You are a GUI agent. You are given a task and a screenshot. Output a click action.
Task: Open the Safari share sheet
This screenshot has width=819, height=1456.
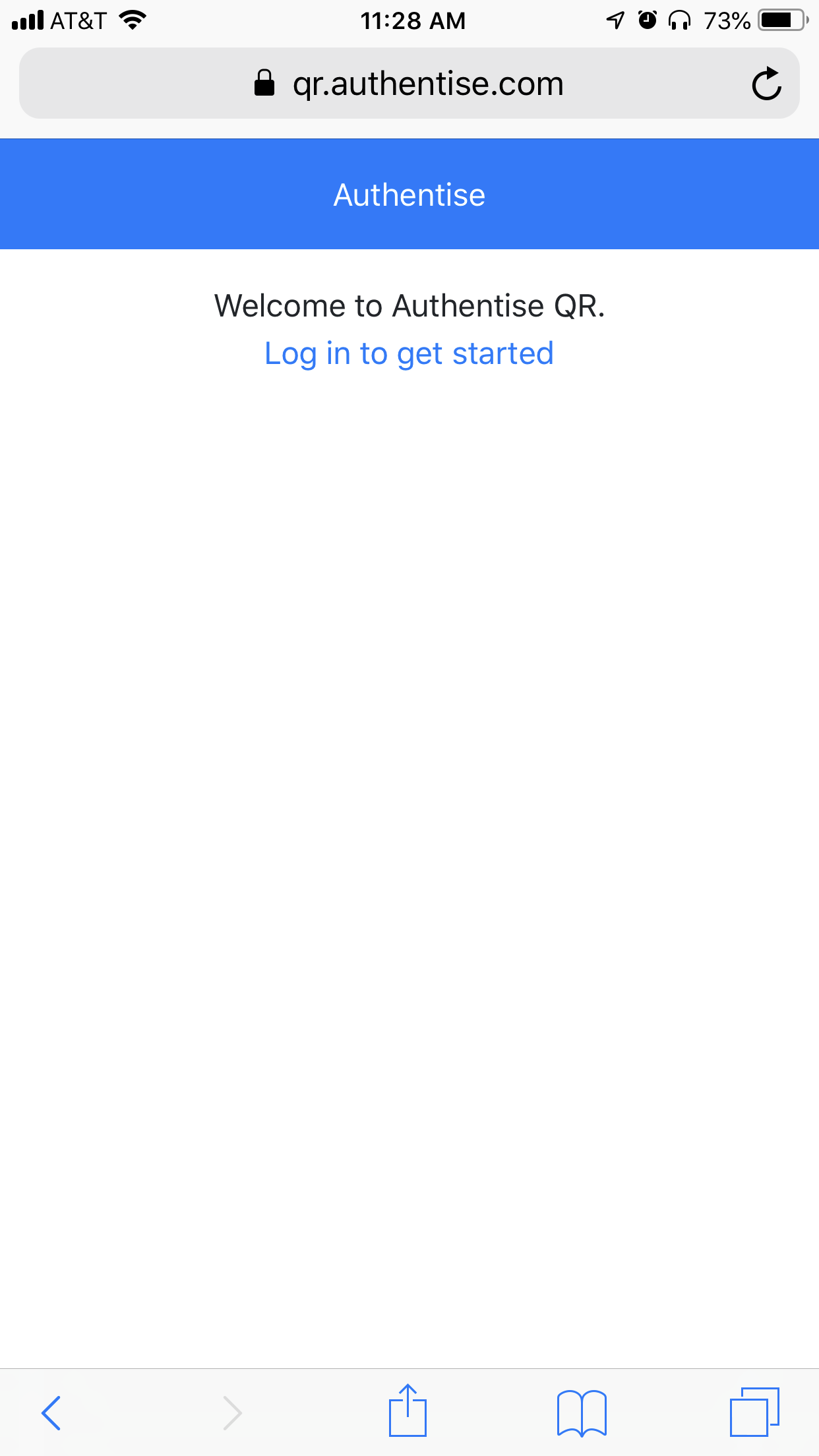[408, 1411]
